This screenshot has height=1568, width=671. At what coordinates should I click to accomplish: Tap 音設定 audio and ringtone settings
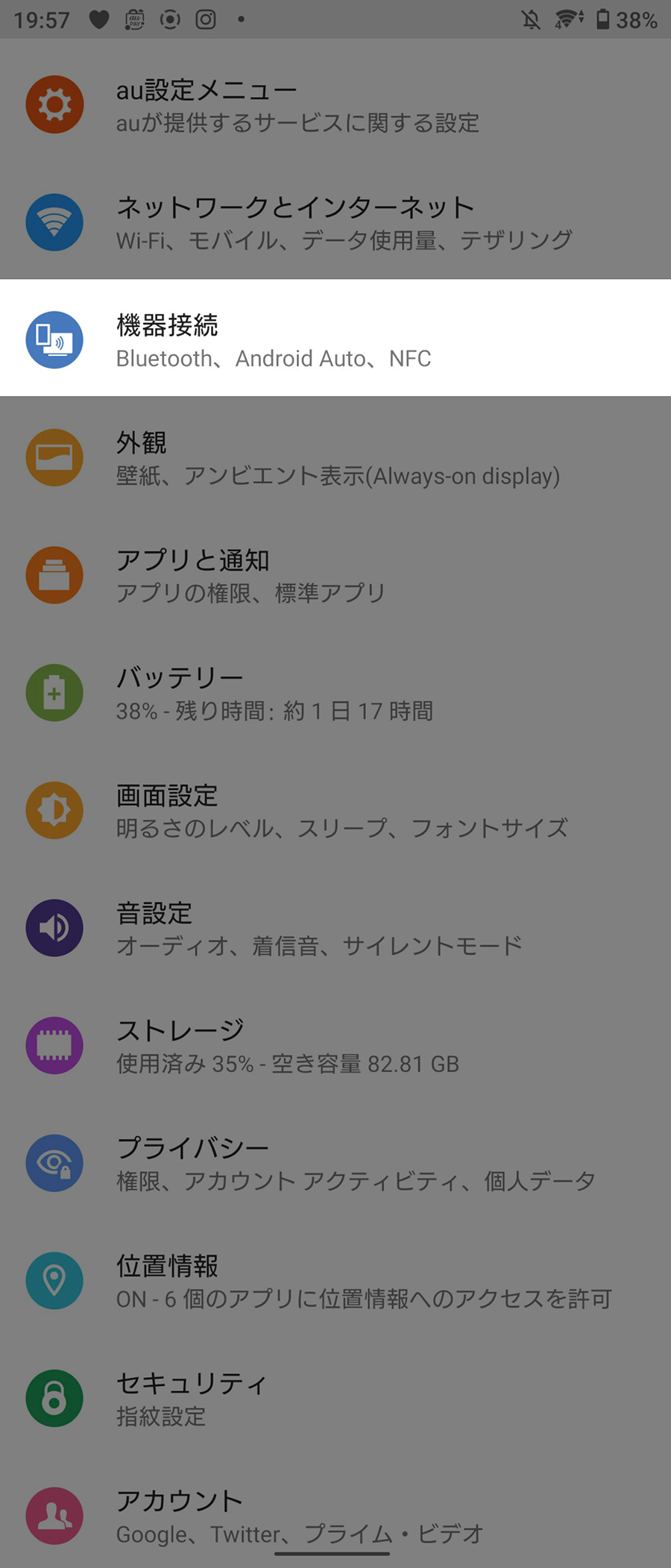321,928
